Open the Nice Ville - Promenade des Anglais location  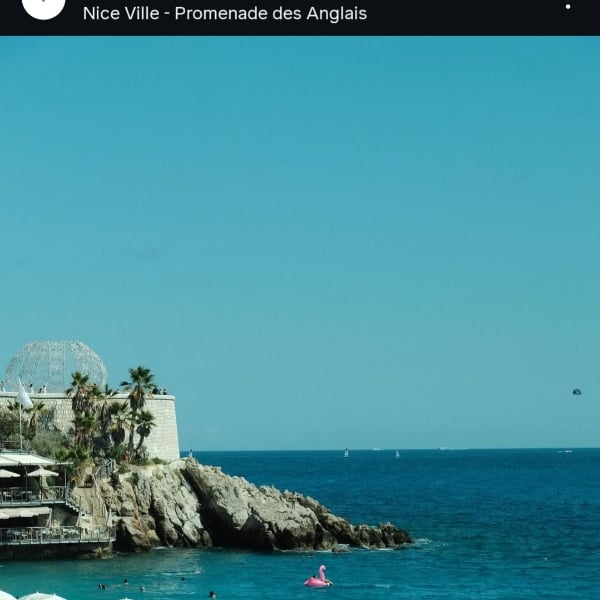(x=224, y=14)
